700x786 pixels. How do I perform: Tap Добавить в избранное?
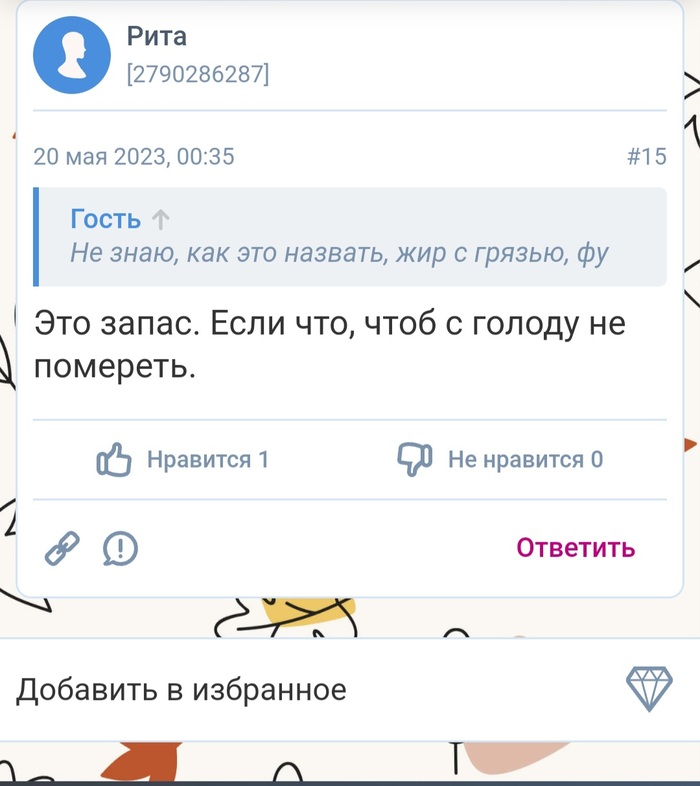point(181,690)
